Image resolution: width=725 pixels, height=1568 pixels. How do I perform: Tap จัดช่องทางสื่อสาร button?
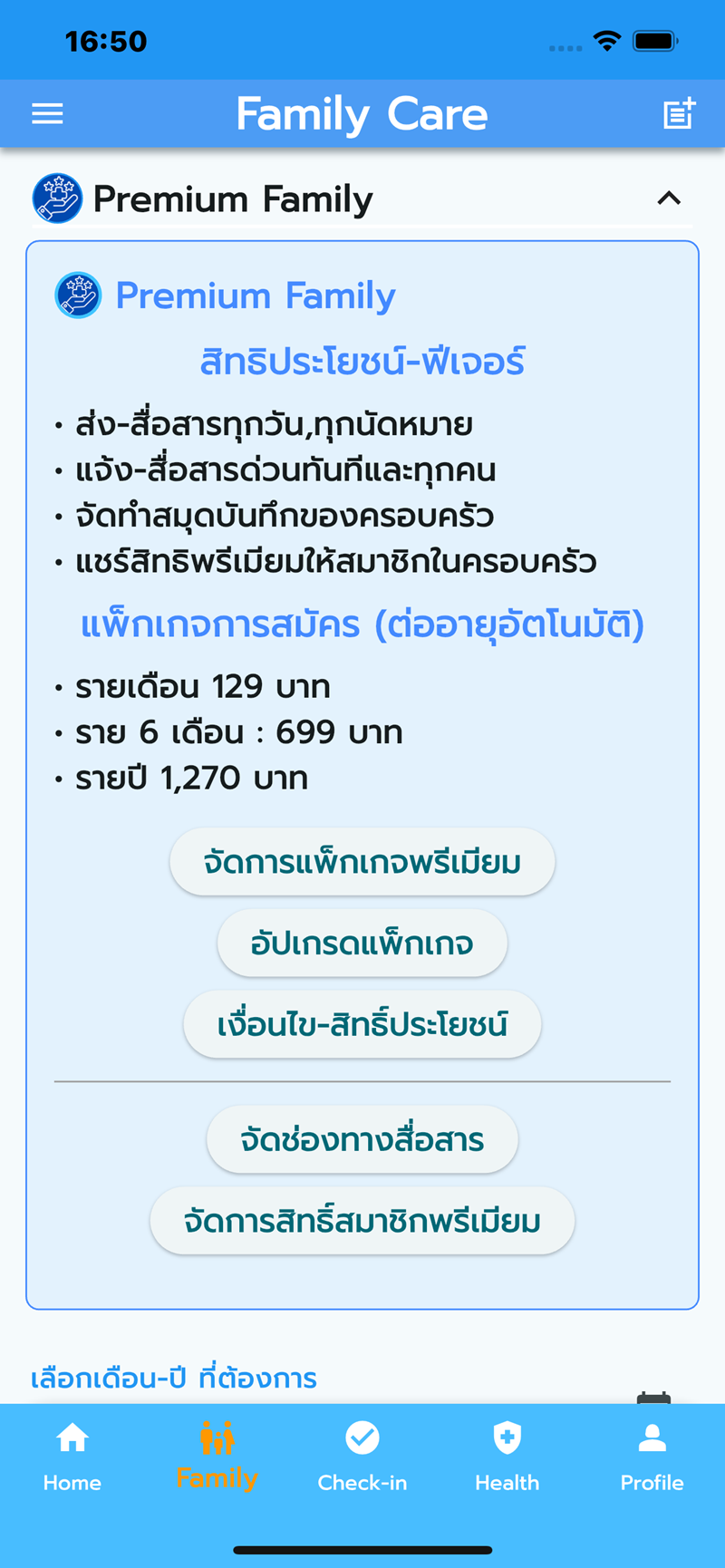[x=362, y=1139]
